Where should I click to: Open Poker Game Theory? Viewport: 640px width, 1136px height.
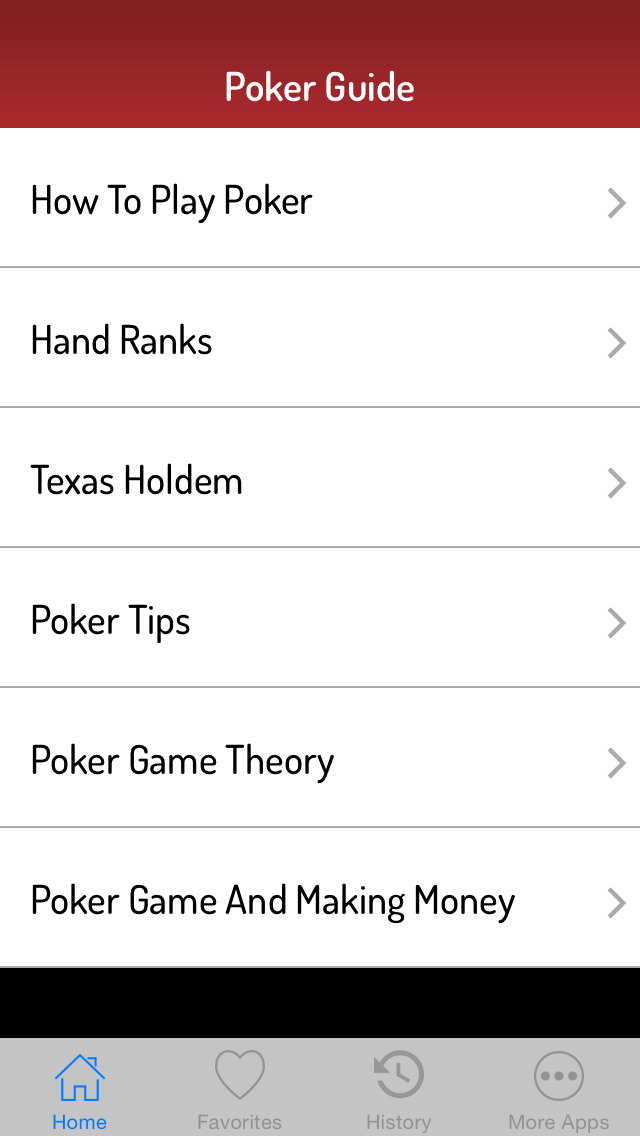point(320,760)
